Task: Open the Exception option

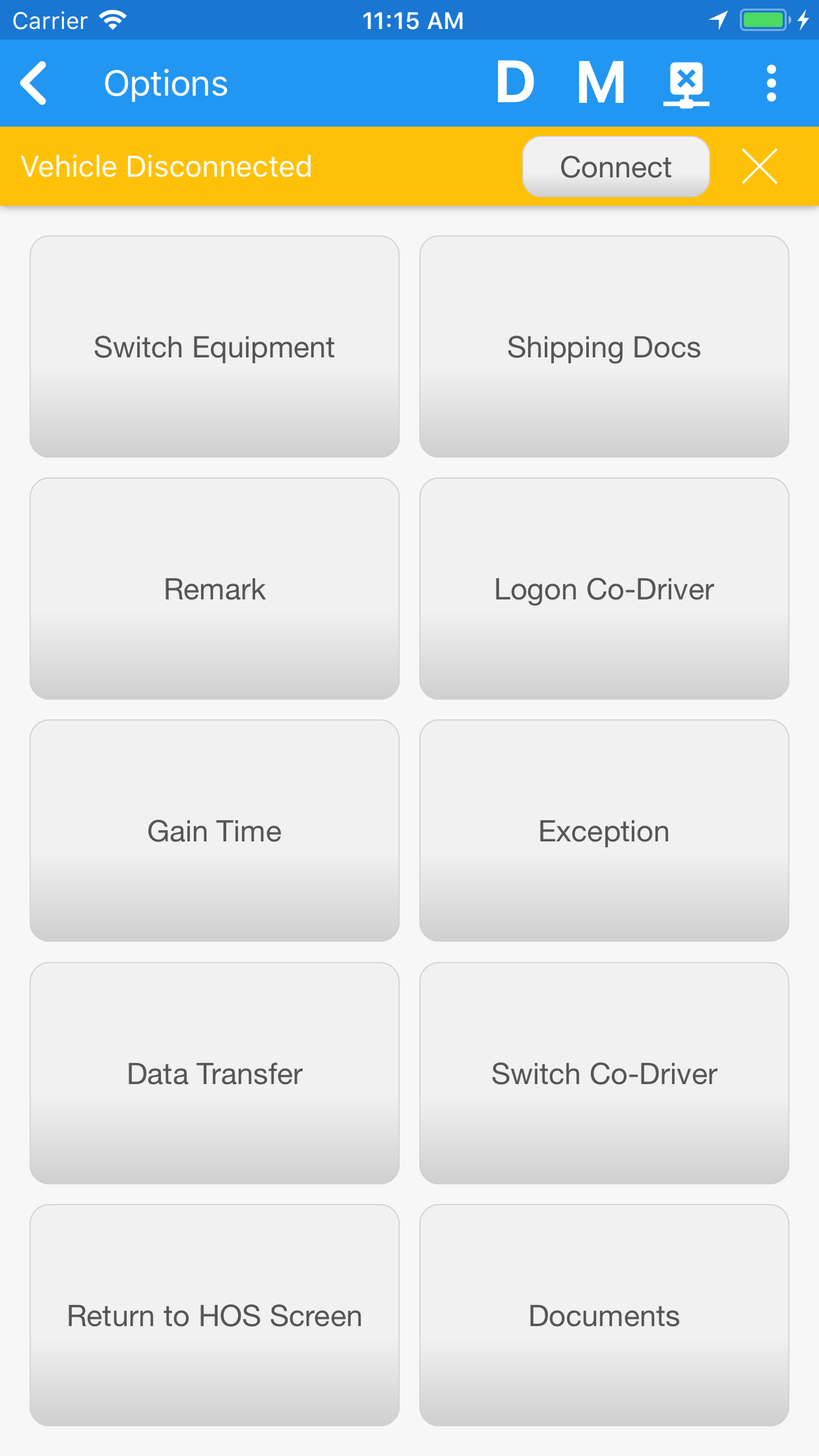Action: 604,831
